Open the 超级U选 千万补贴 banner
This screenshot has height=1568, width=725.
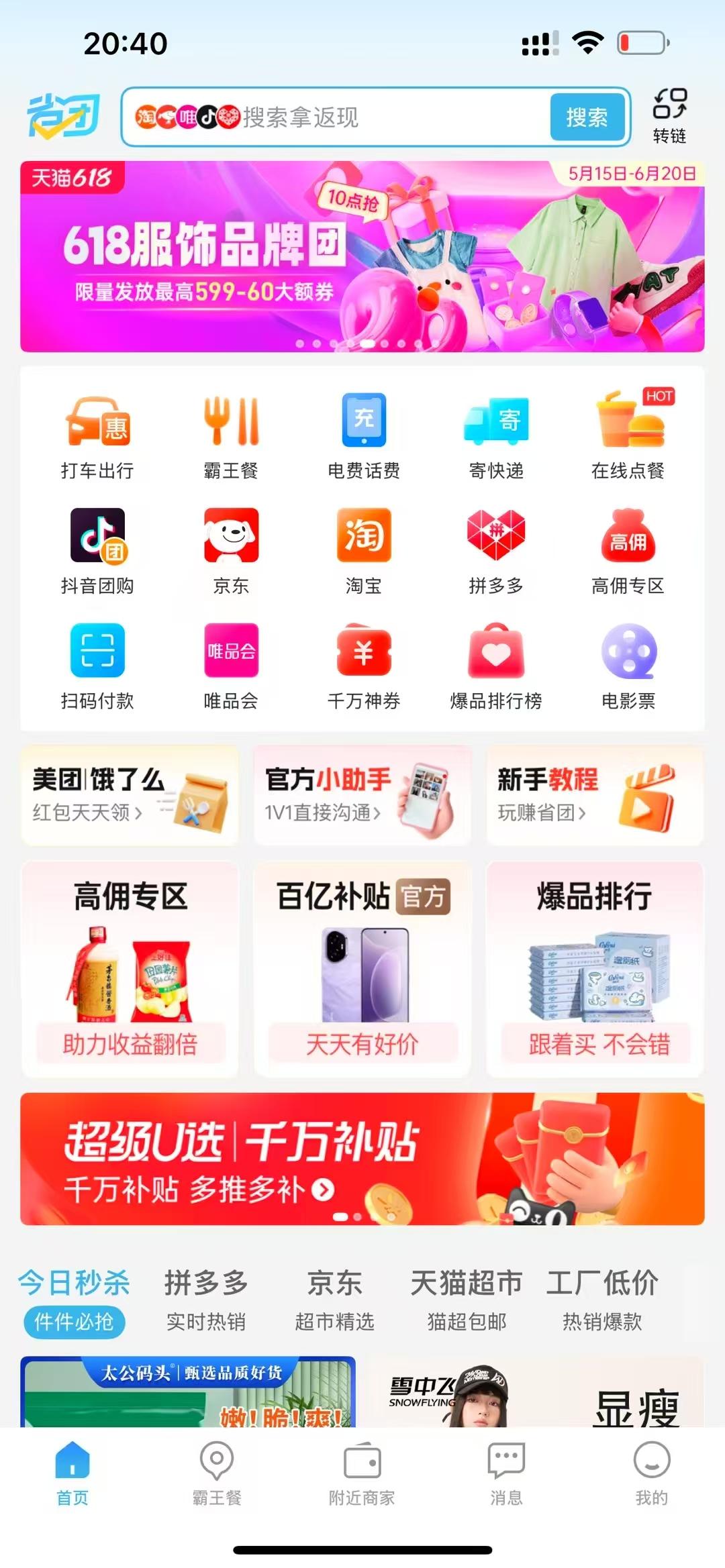[x=362, y=1159]
